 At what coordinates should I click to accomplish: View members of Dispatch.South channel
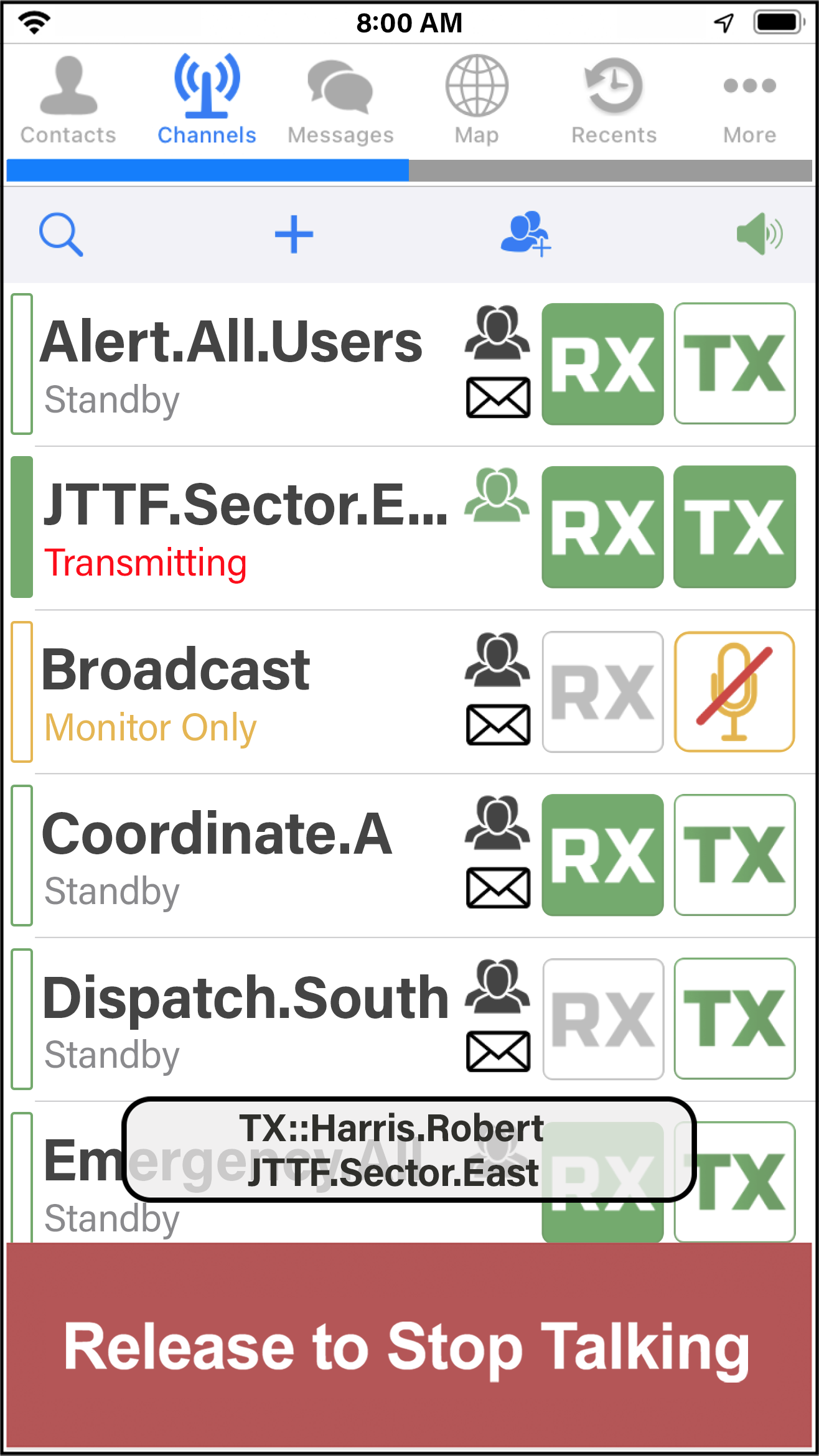tap(497, 986)
